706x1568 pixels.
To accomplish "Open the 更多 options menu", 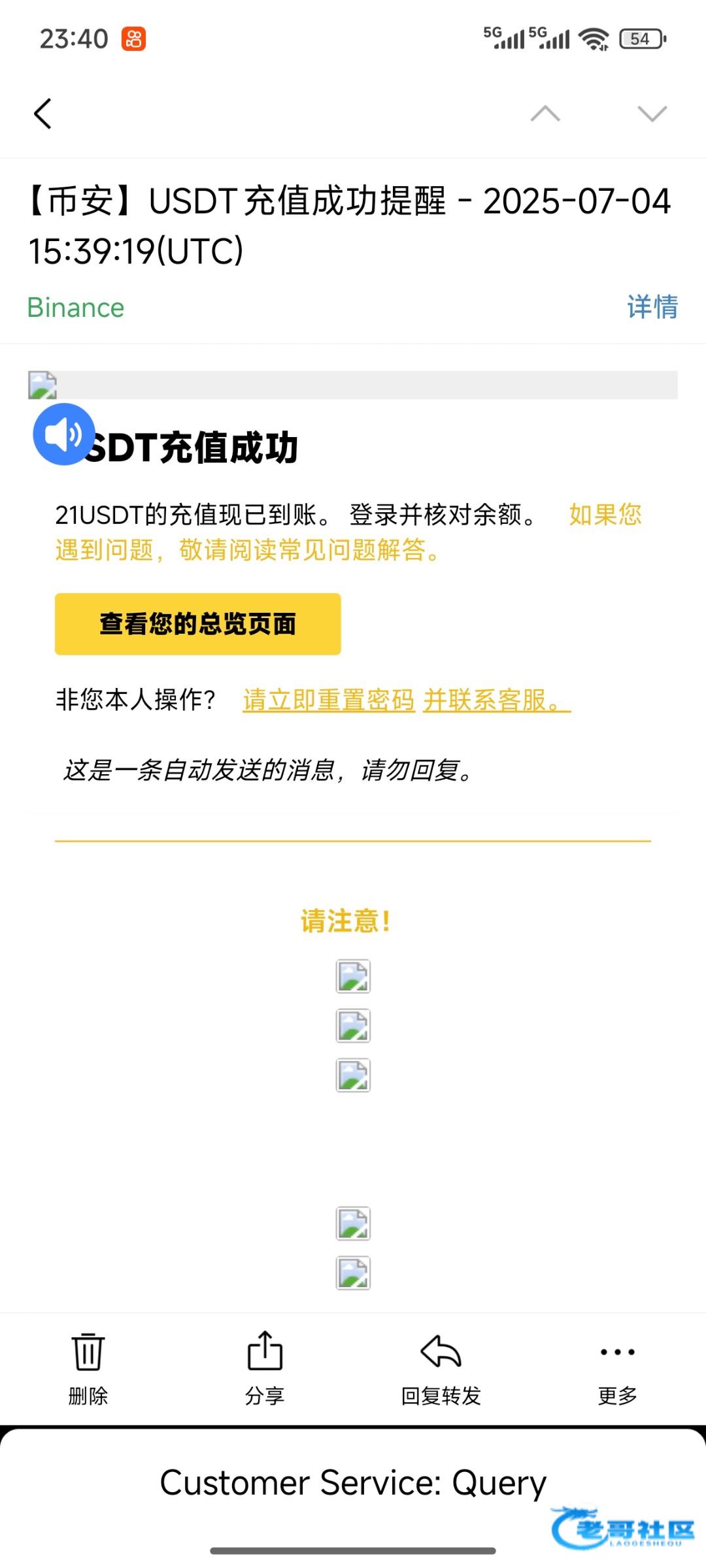I will [x=617, y=1368].
